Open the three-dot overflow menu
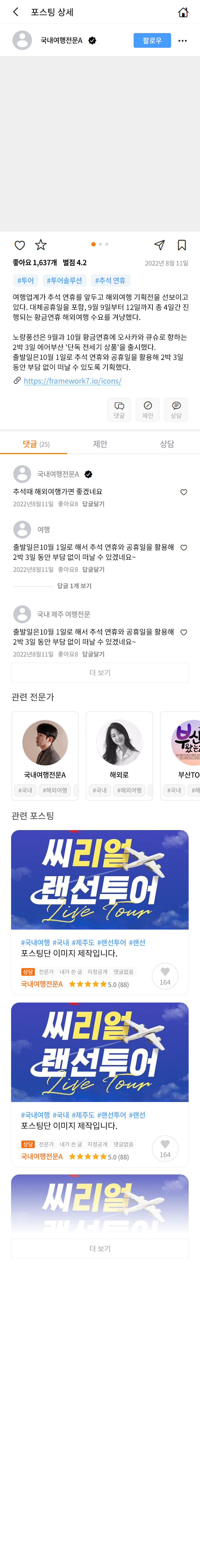The height and width of the screenshot is (1568, 200). point(182,40)
